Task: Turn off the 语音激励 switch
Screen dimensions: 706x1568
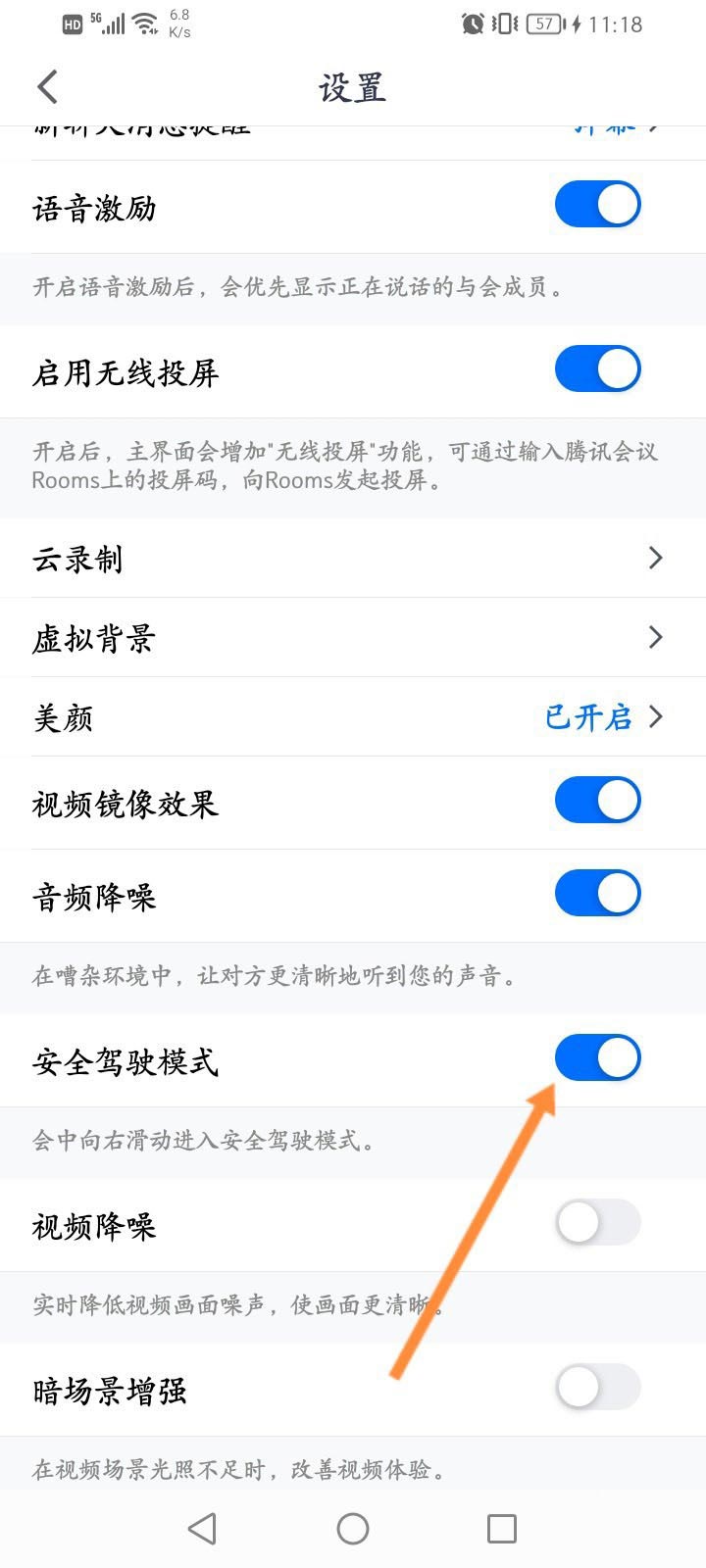Action: pos(597,205)
